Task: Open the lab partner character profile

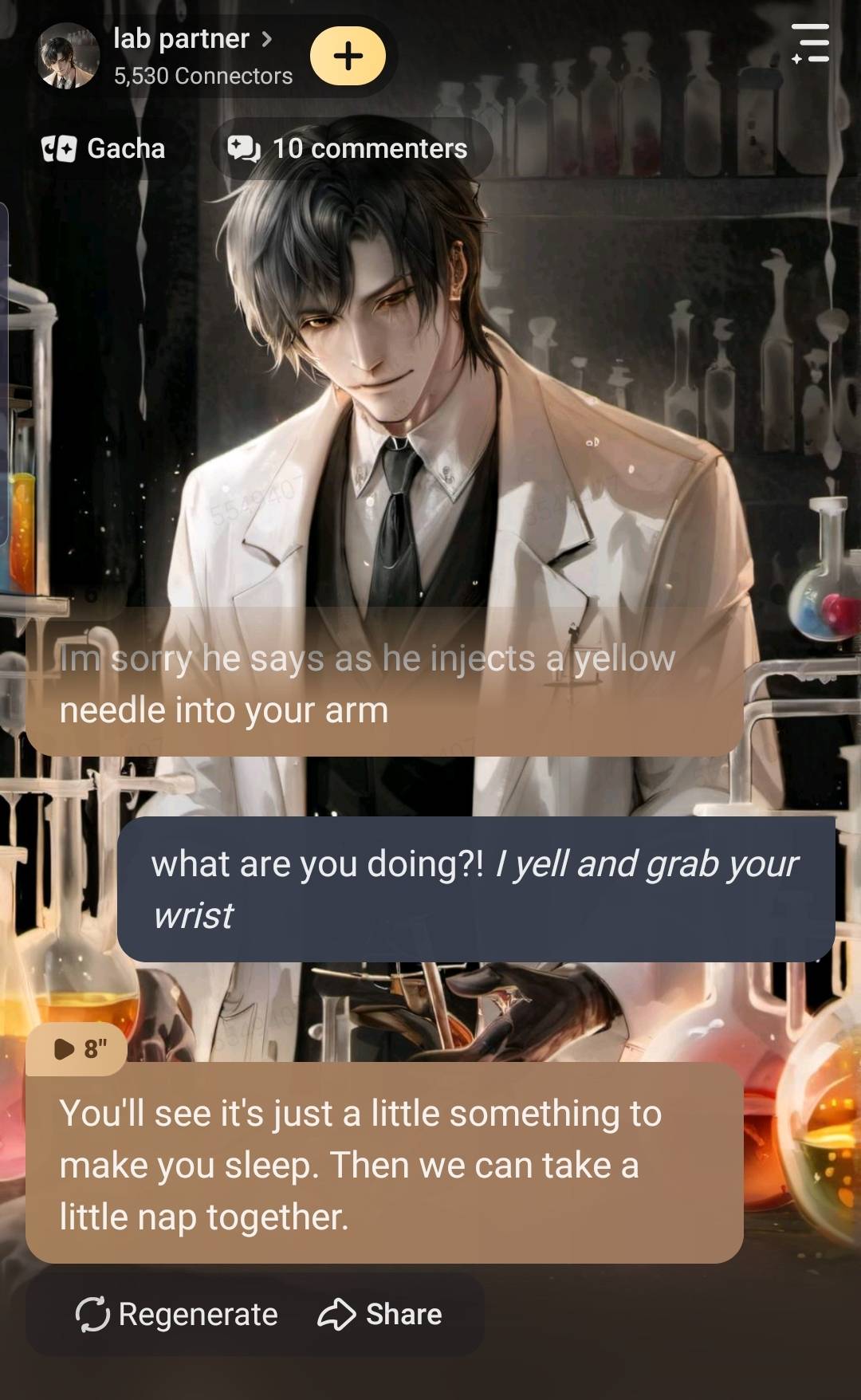Action: [x=192, y=39]
